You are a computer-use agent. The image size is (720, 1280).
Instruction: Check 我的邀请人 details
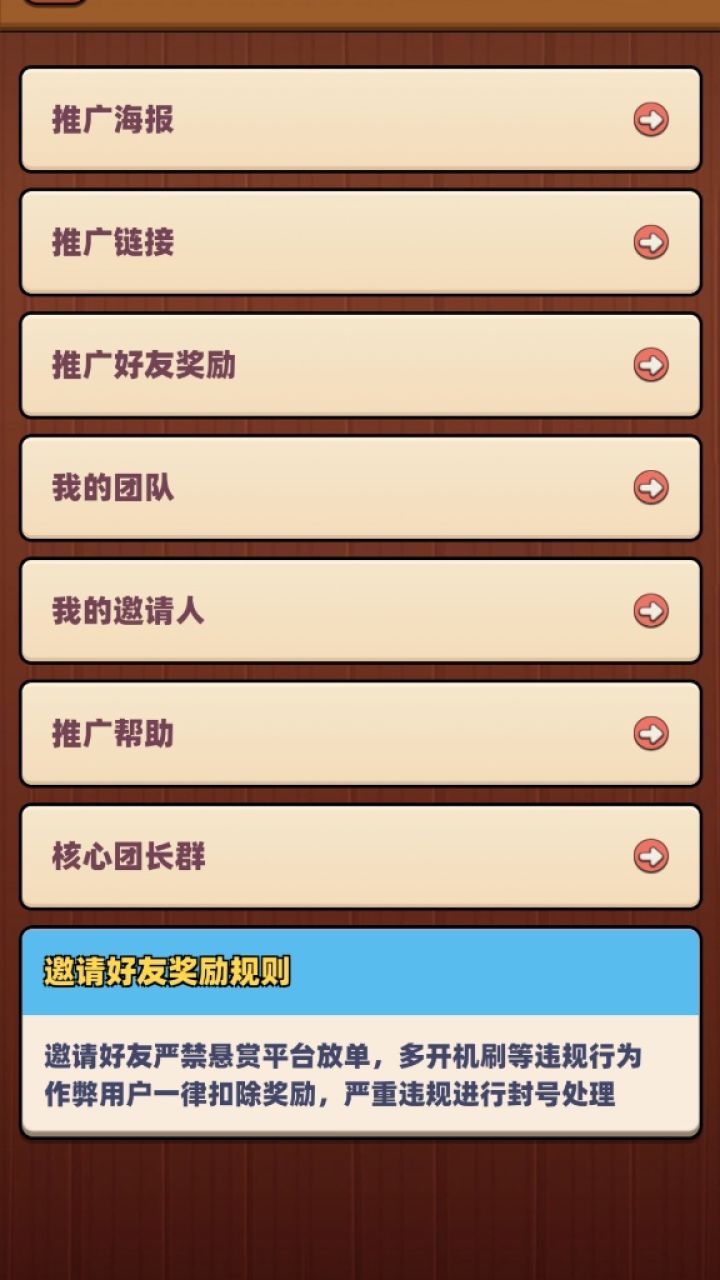coord(360,611)
